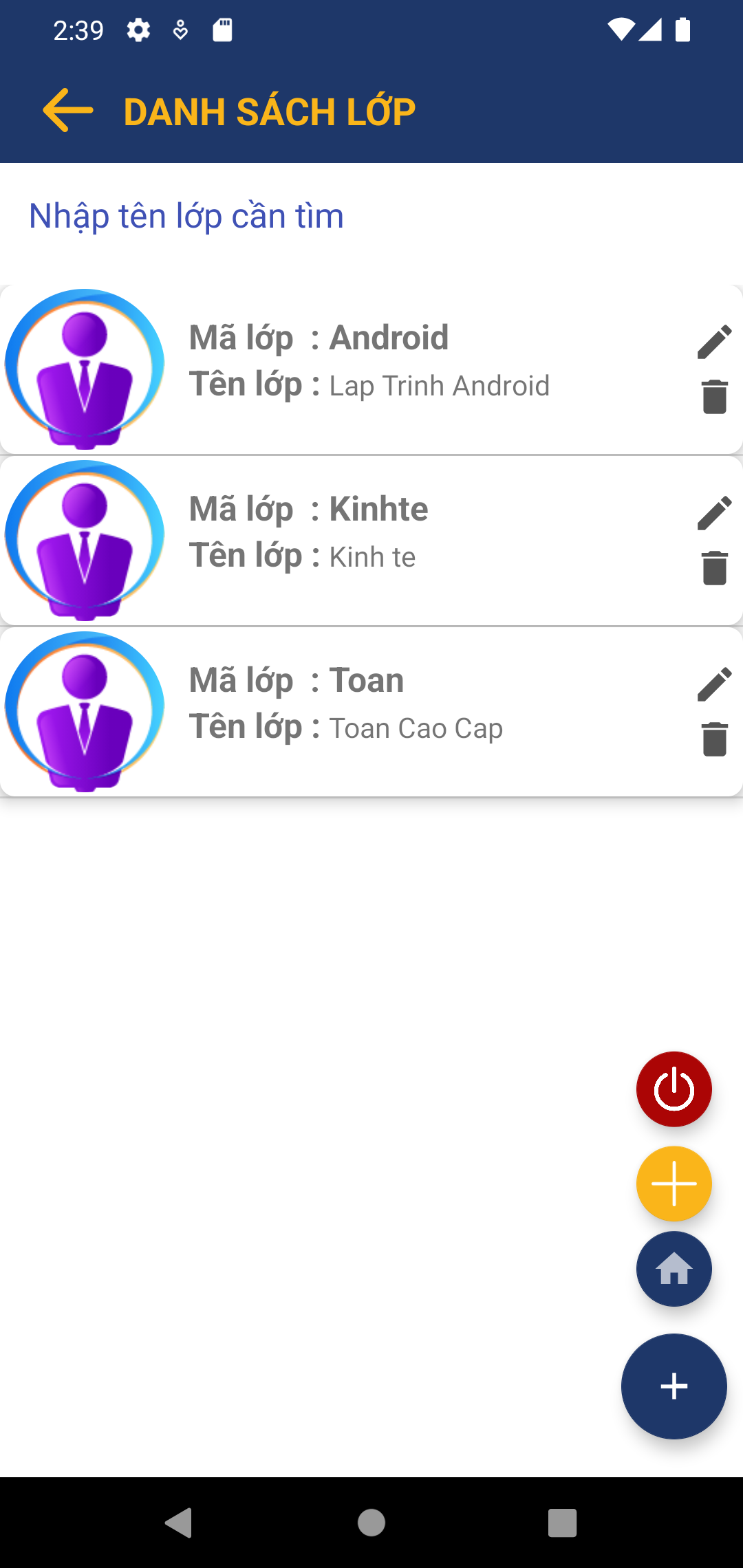Go back using the yellow arrow

(x=67, y=110)
